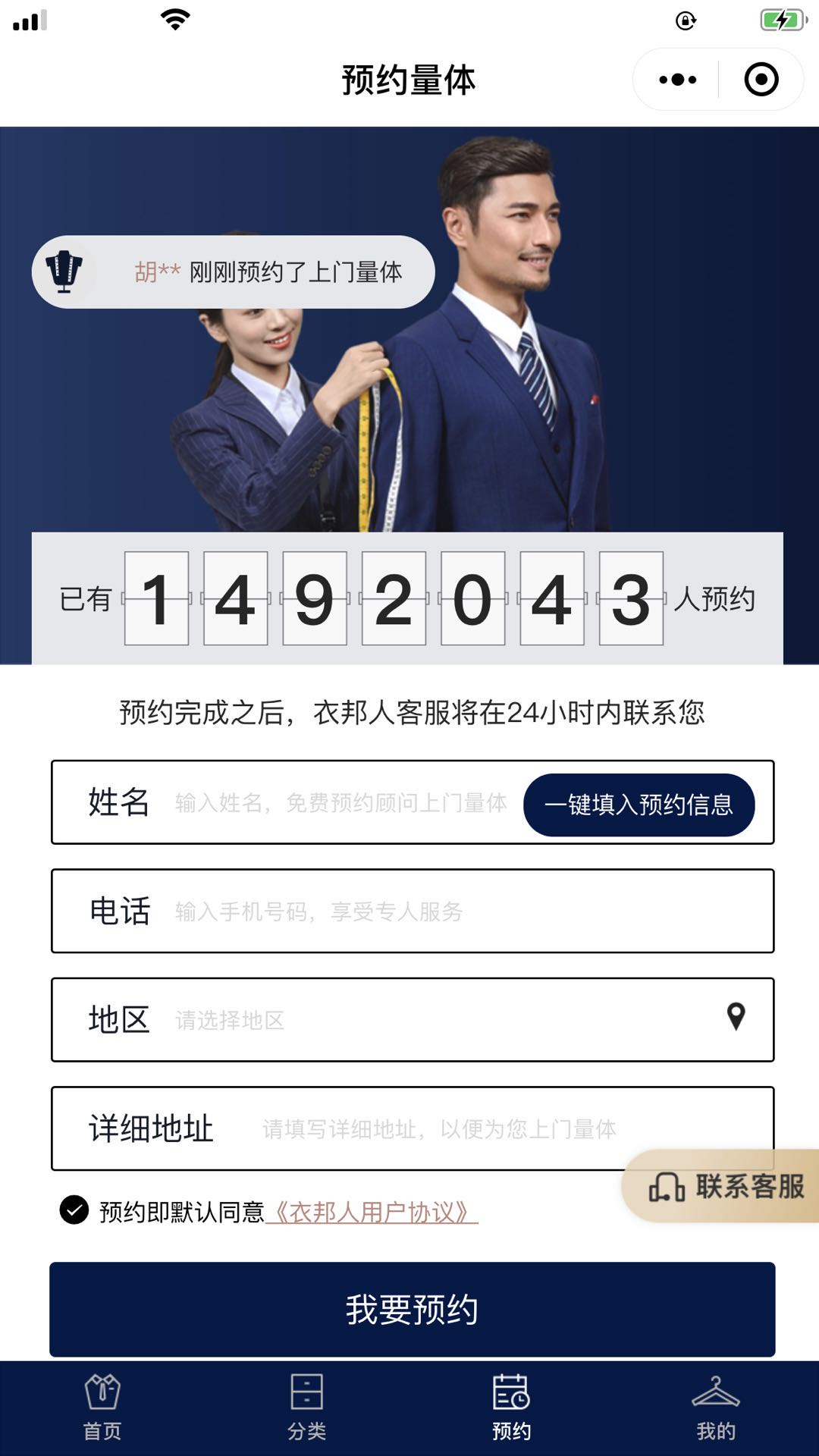Image resolution: width=819 pixels, height=1456 pixels.
Task: Focus the 详细地址 address field
Action: tap(438, 1129)
